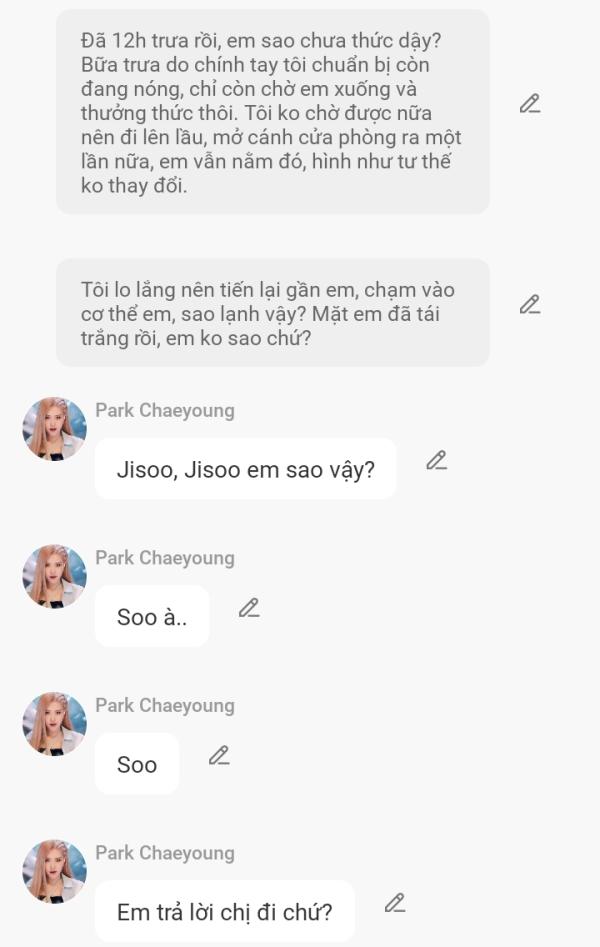Viewport: 600px width, 947px height.
Task: Tap the pencil beside the "Soo" message
Action: [219, 755]
